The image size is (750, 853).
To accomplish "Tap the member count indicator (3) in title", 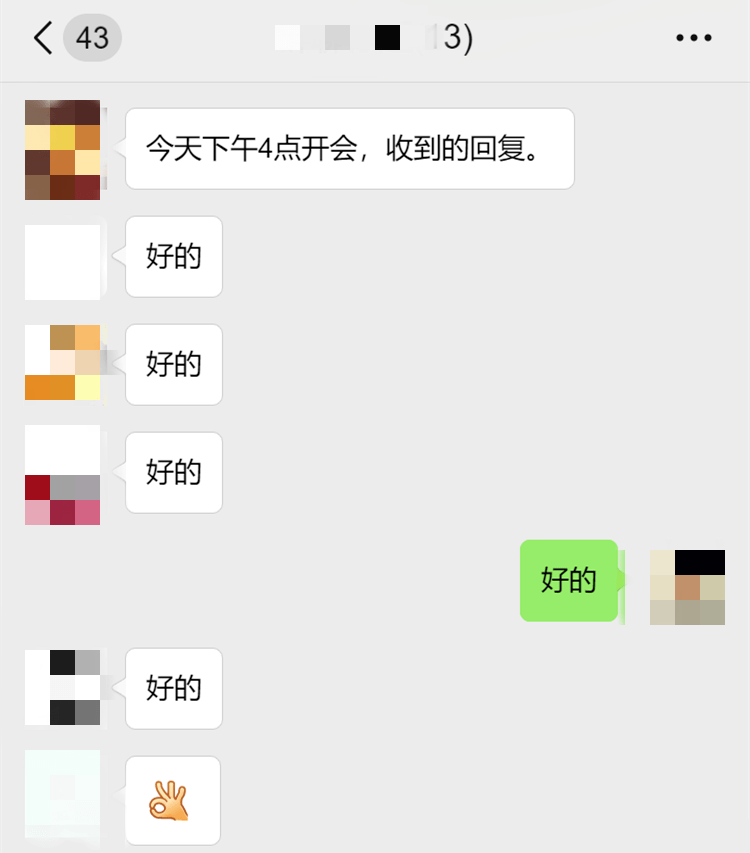I will click(x=455, y=38).
